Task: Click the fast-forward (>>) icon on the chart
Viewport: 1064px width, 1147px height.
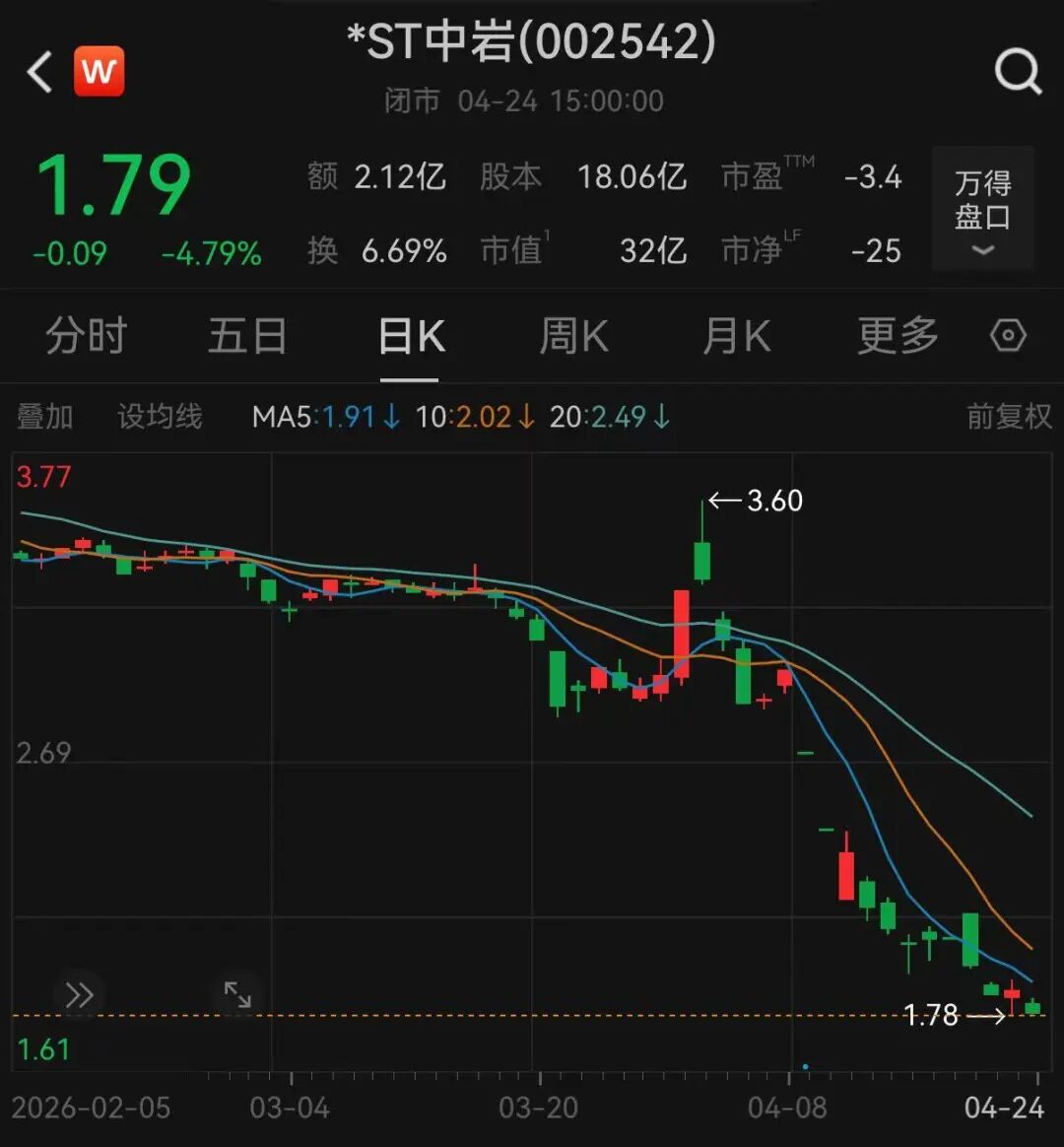Action: 79,994
